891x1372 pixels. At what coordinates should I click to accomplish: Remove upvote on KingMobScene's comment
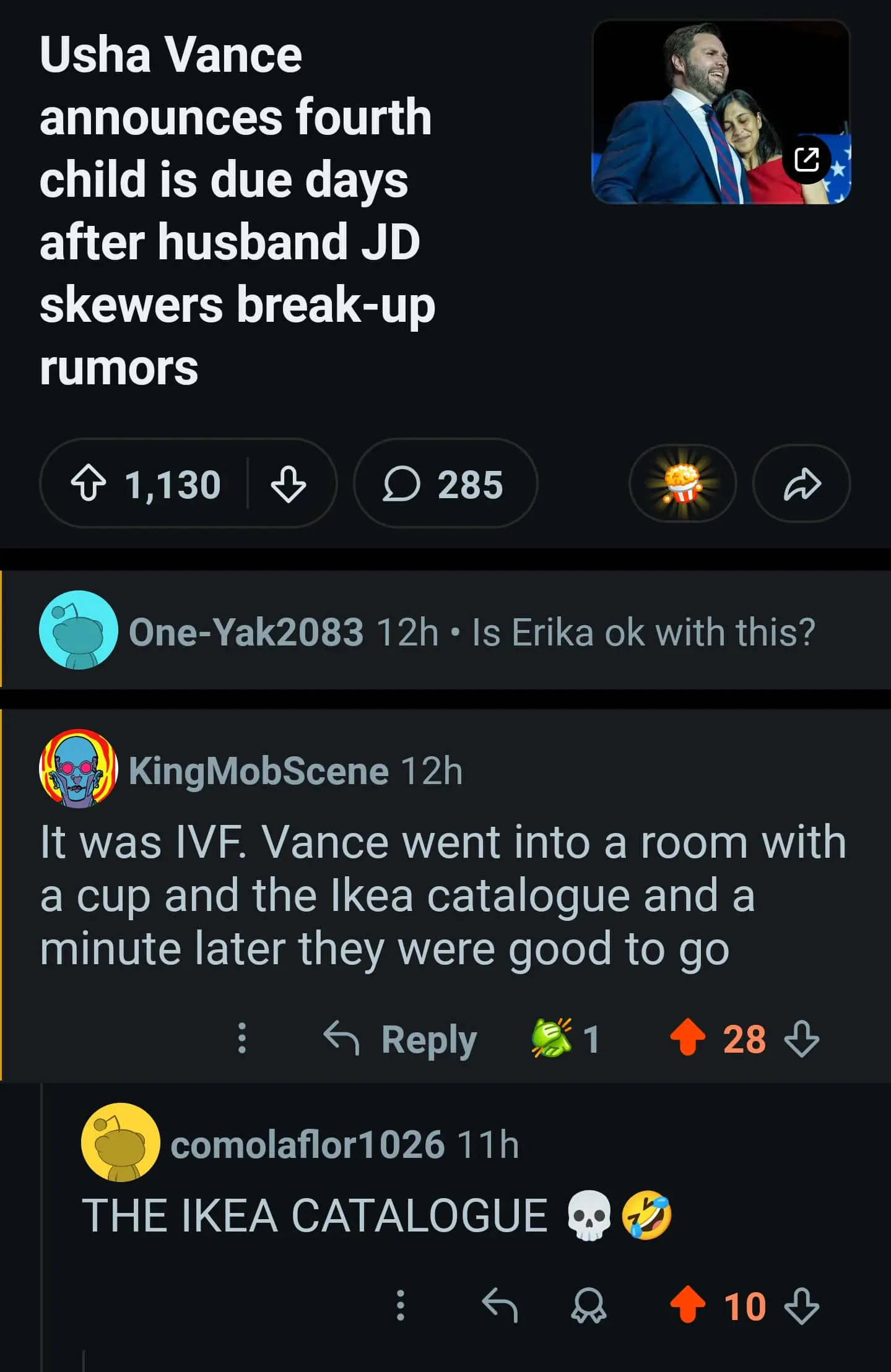click(687, 1038)
